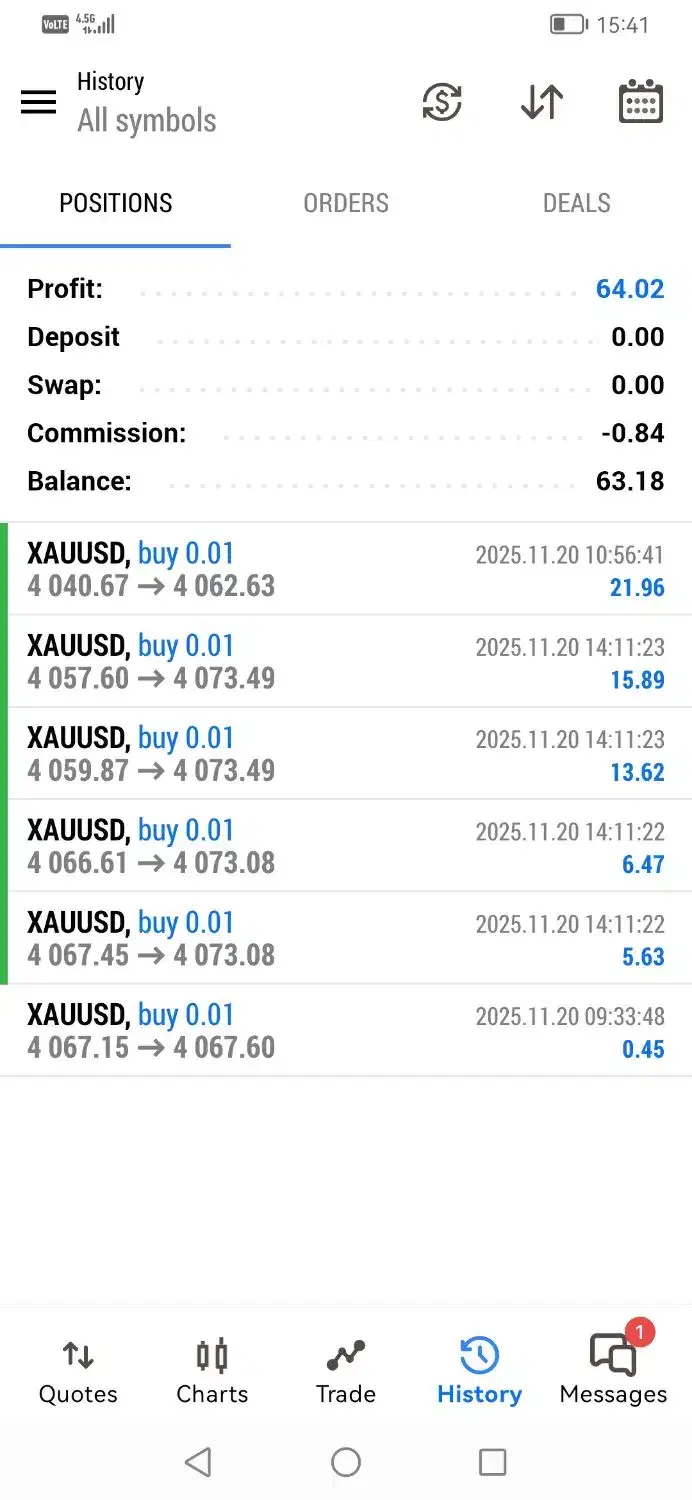The height and width of the screenshot is (1500, 692).
Task: Select the Positions tab
Action: [116, 203]
